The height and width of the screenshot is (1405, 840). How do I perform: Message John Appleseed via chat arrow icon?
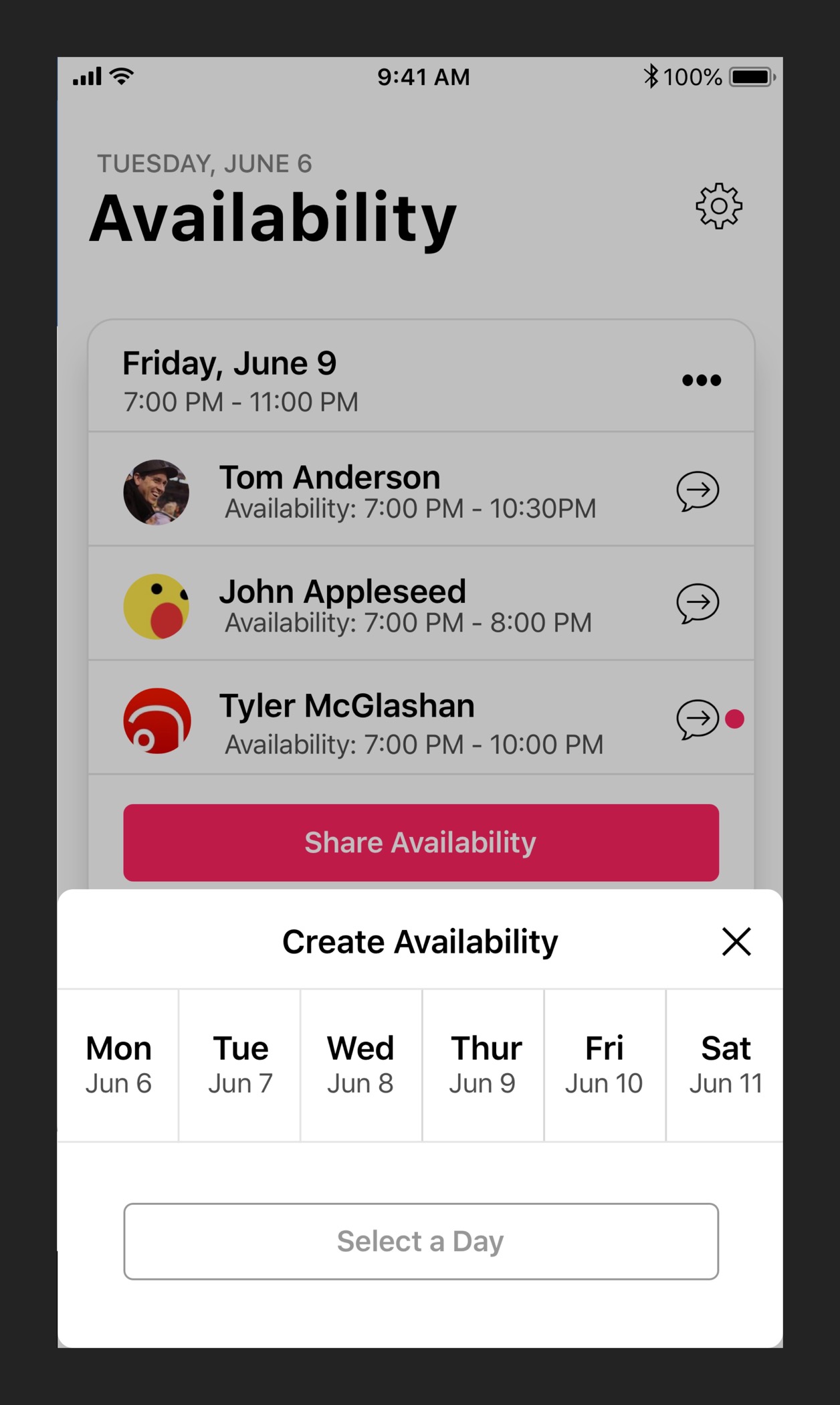(698, 603)
